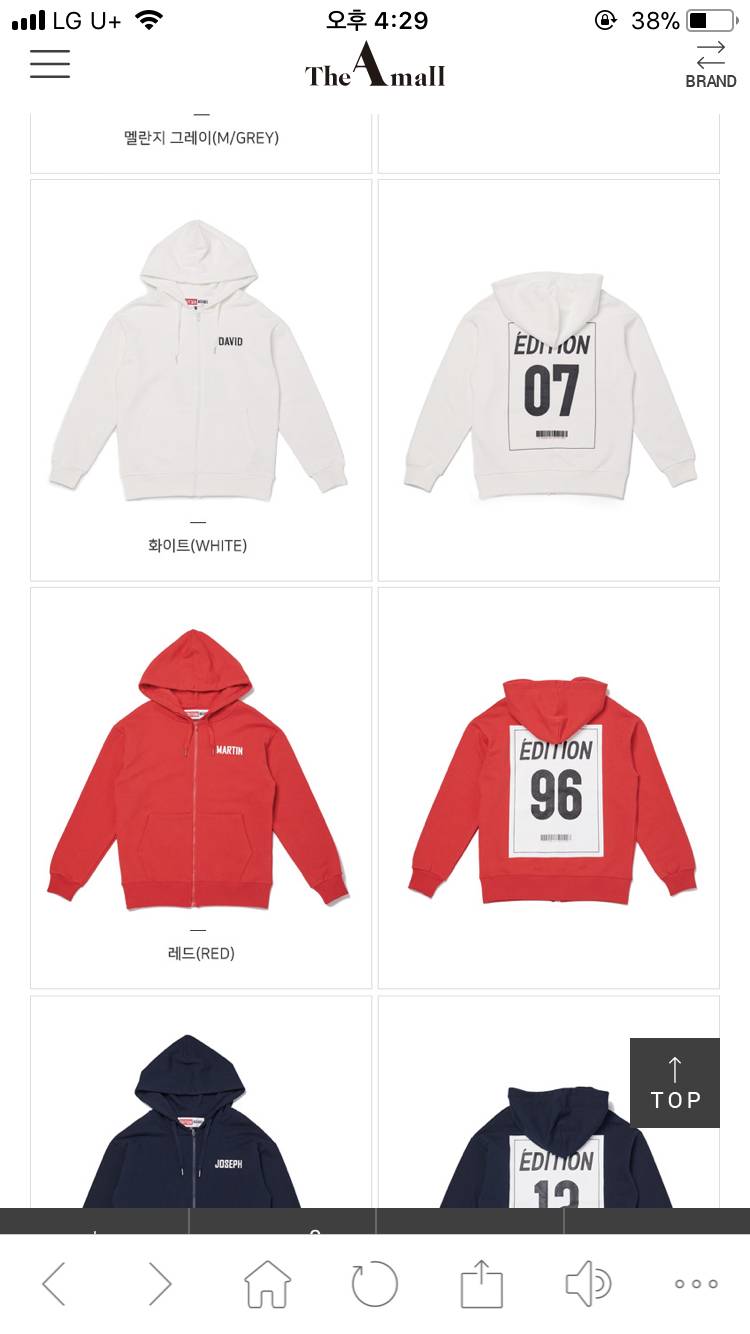Tap the speaker read-aloud icon
The image size is (750, 1334).
click(x=589, y=1284)
